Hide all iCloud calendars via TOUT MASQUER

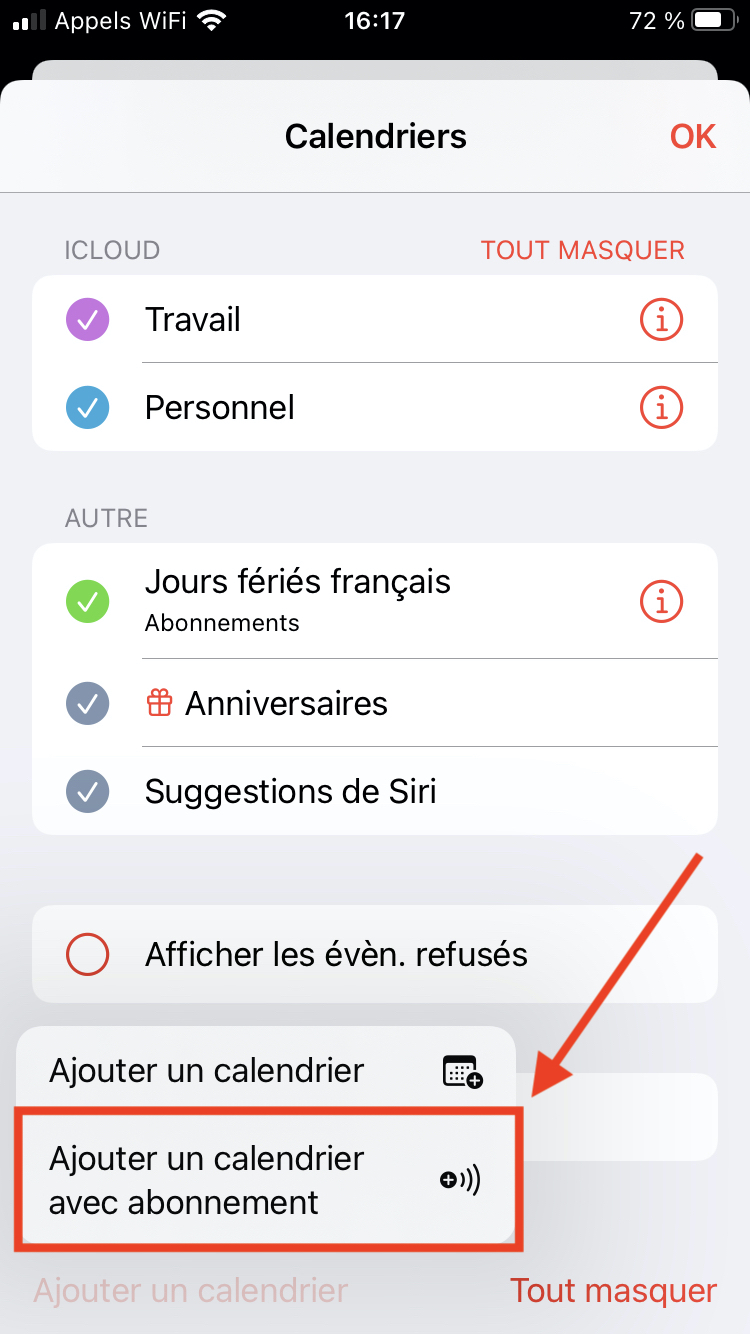pyautogui.click(x=583, y=250)
